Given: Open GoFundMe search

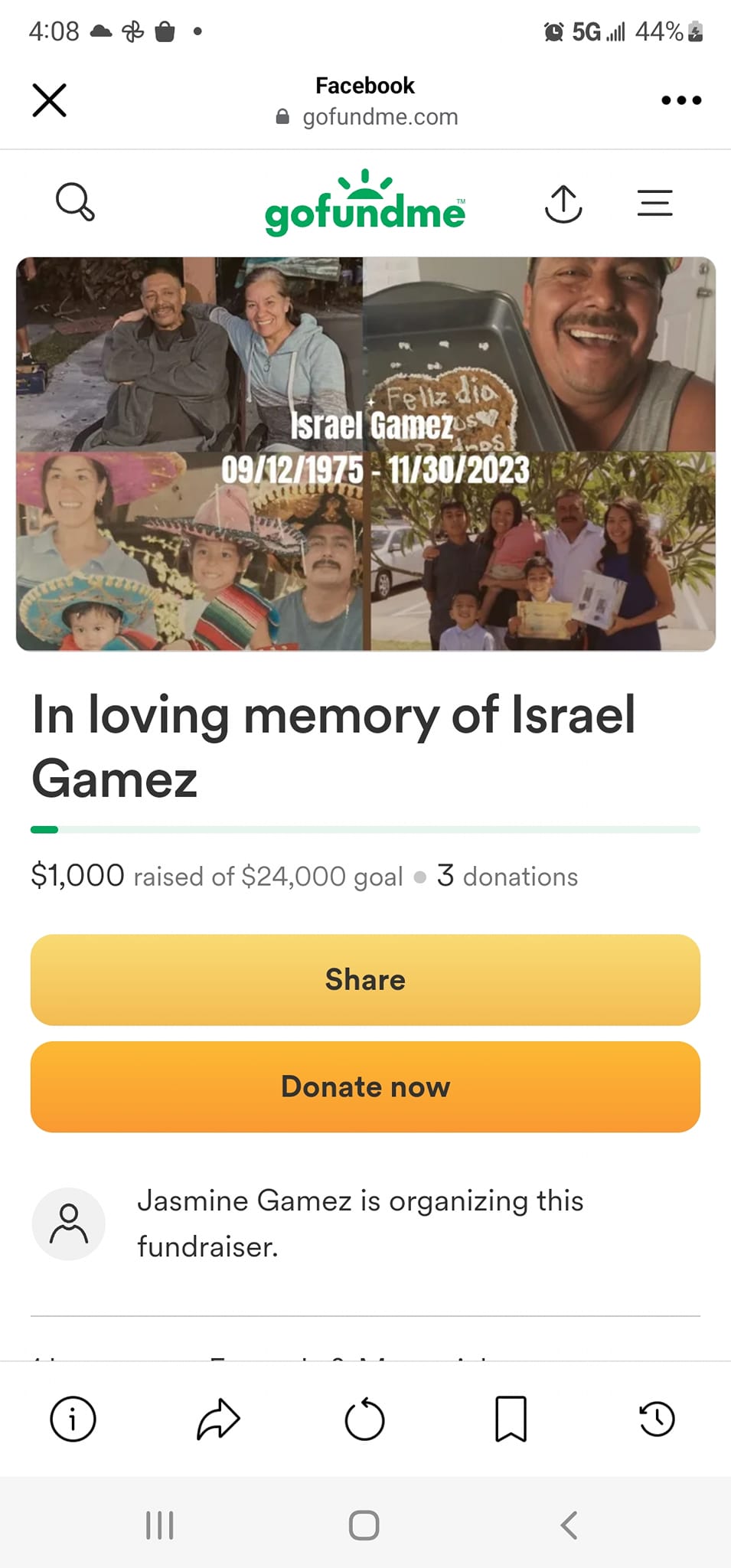Looking at the screenshot, I should coord(75,203).
